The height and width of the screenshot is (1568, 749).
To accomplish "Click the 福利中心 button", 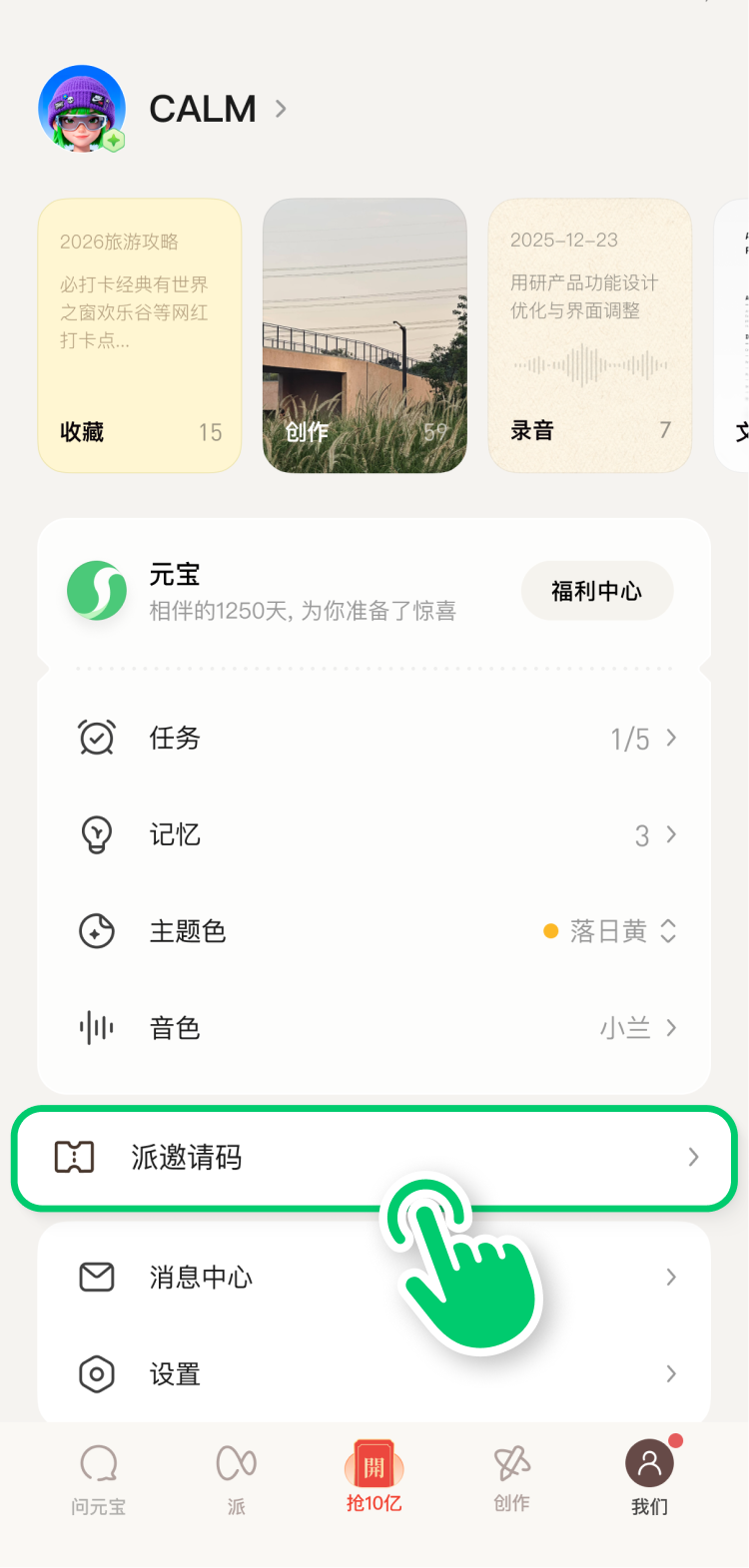I will (x=596, y=590).
